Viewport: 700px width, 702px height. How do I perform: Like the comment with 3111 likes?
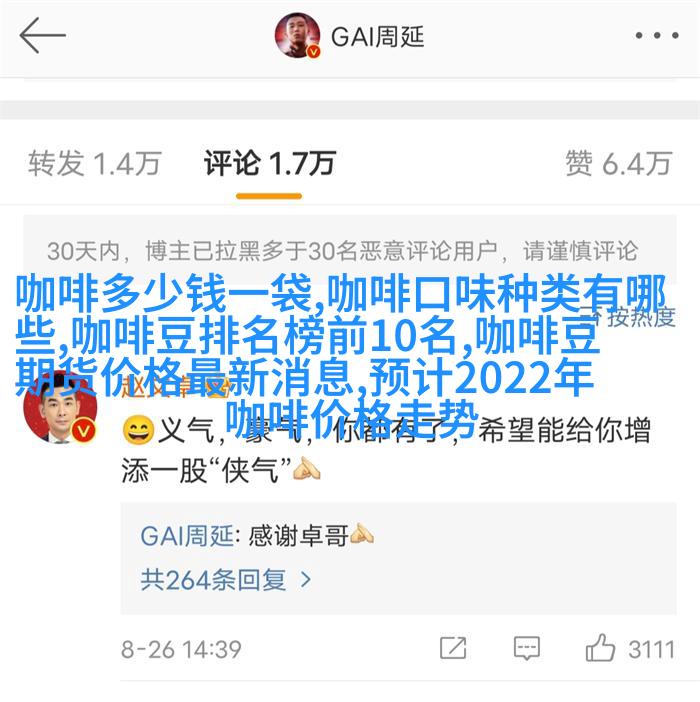[601, 649]
